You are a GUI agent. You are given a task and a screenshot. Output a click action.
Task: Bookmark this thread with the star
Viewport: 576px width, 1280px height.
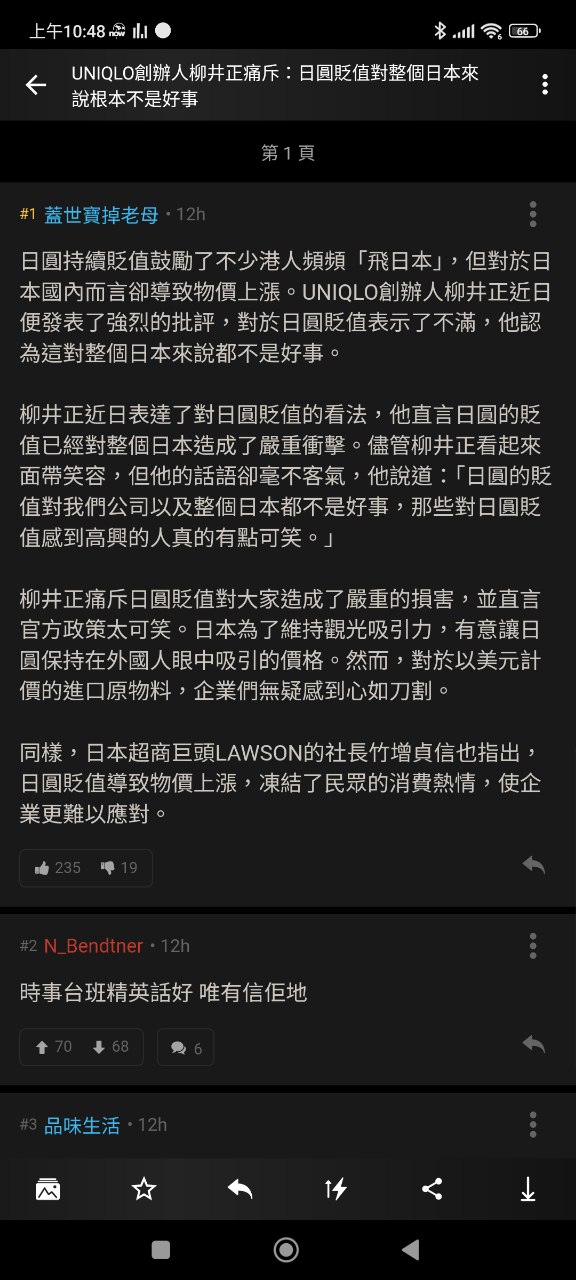[144, 1189]
